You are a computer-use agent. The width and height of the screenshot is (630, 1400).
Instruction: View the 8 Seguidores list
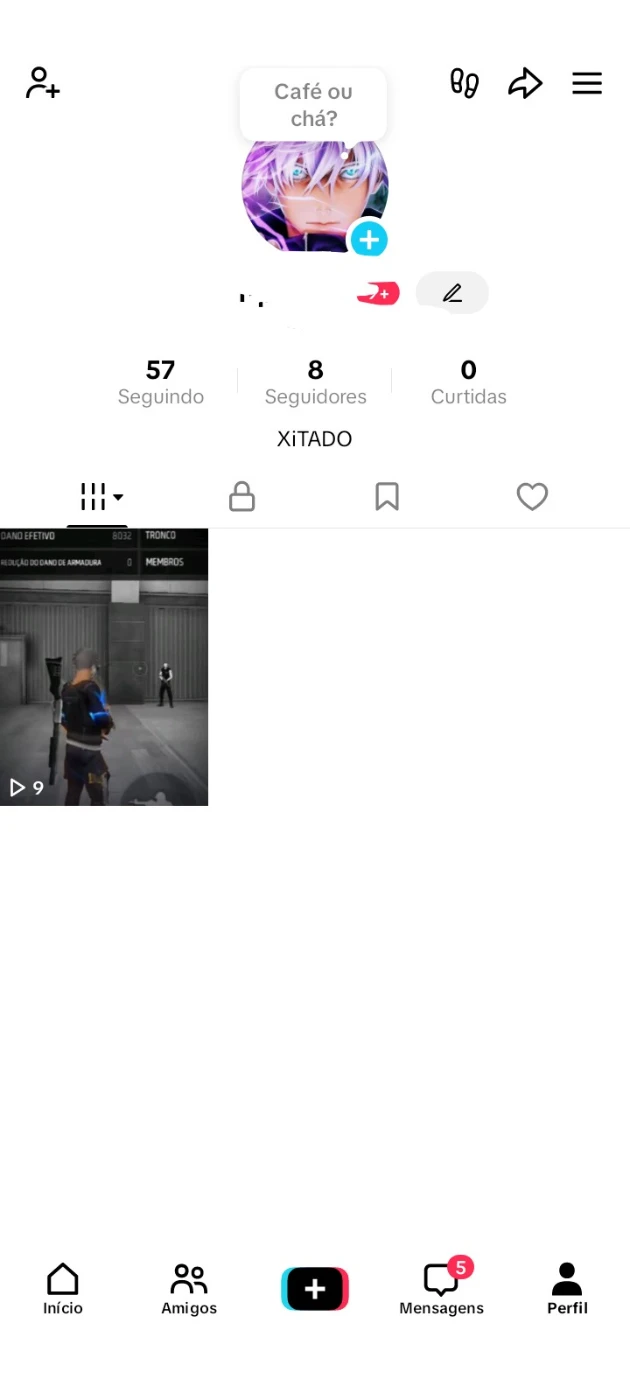[315, 383]
